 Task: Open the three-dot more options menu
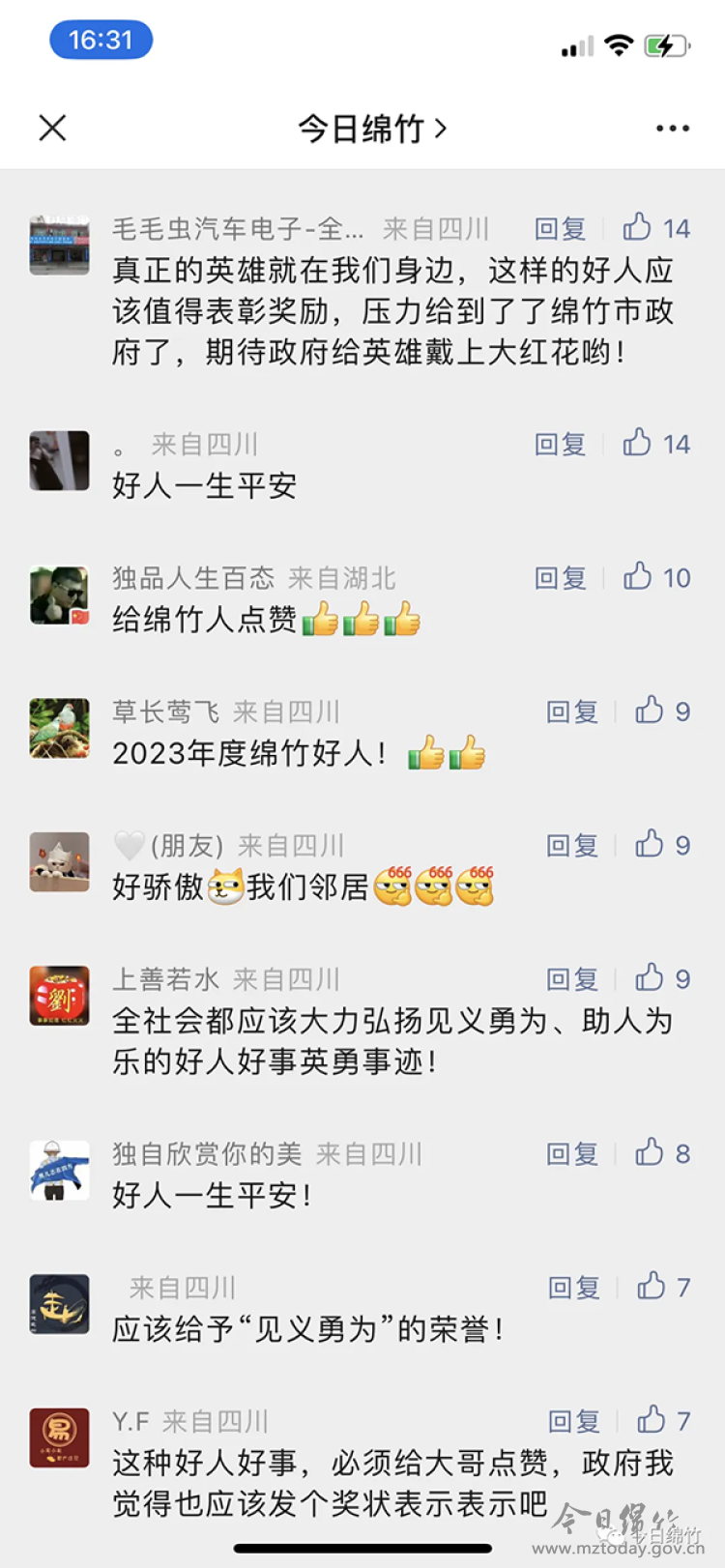click(x=672, y=128)
